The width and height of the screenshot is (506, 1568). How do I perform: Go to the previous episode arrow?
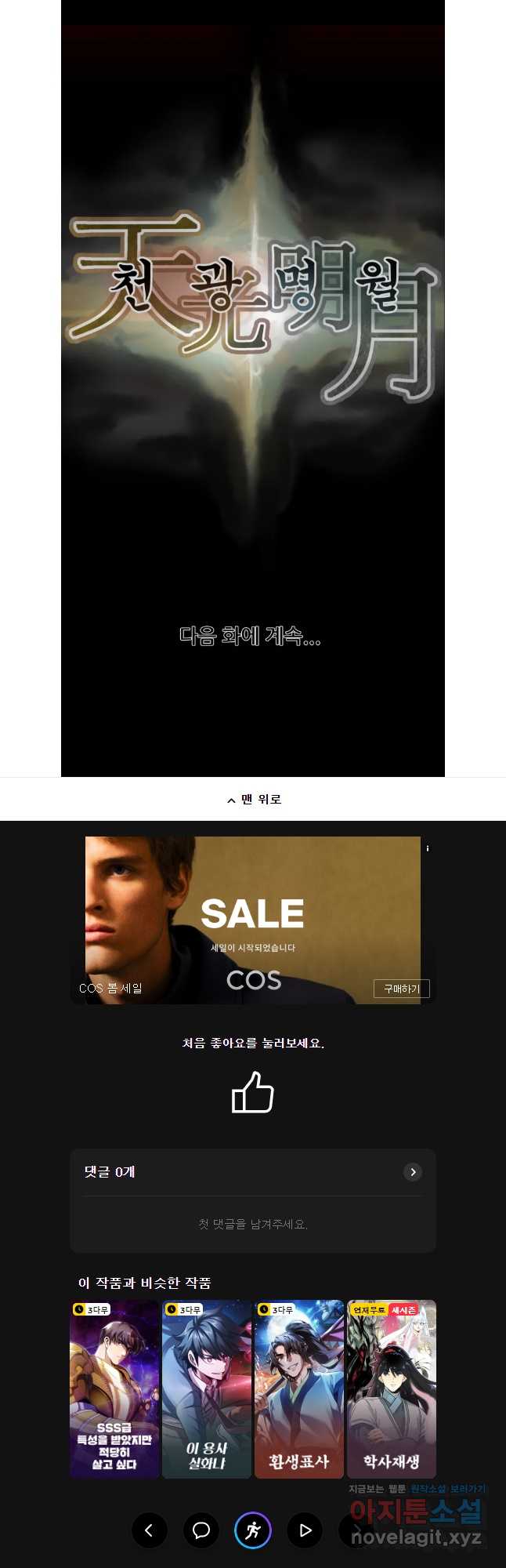[149, 1530]
